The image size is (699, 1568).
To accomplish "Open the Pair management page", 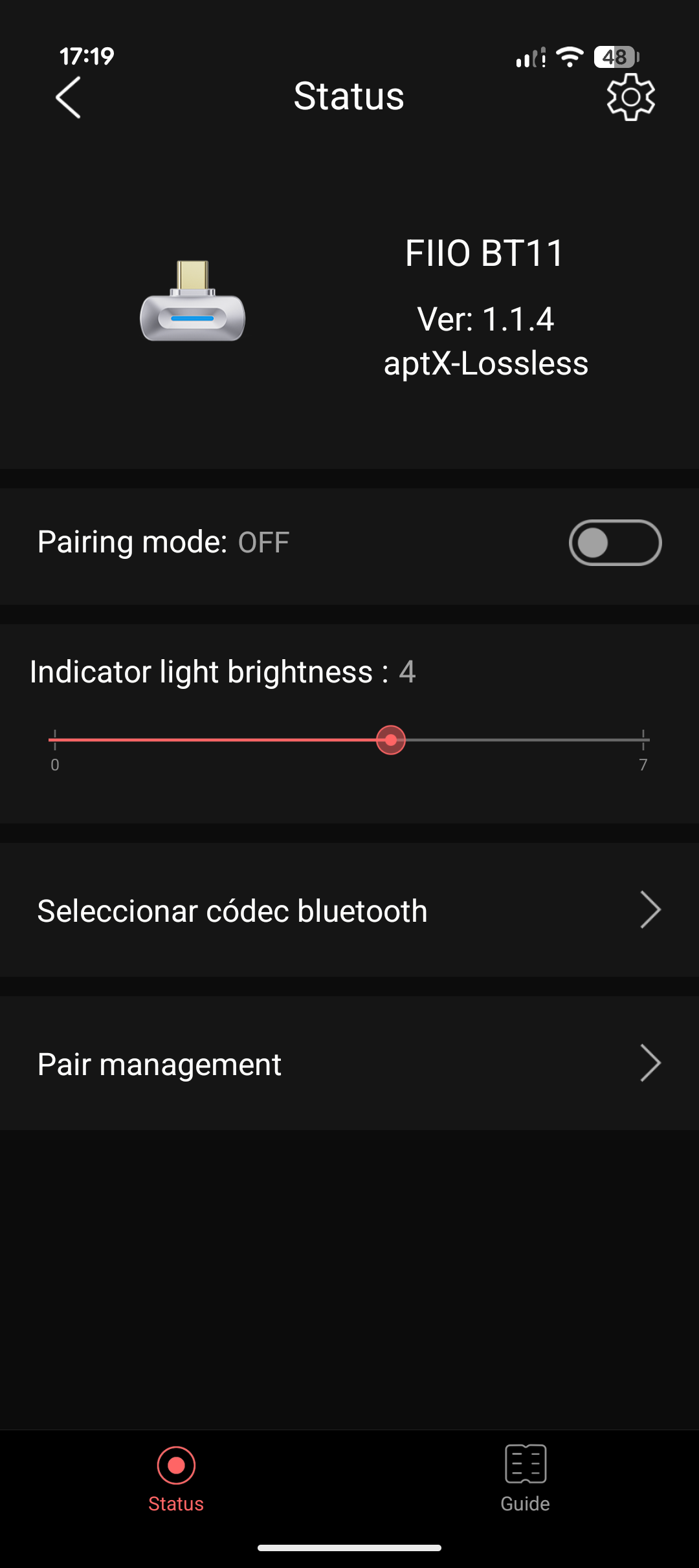I will coord(349,1063).
